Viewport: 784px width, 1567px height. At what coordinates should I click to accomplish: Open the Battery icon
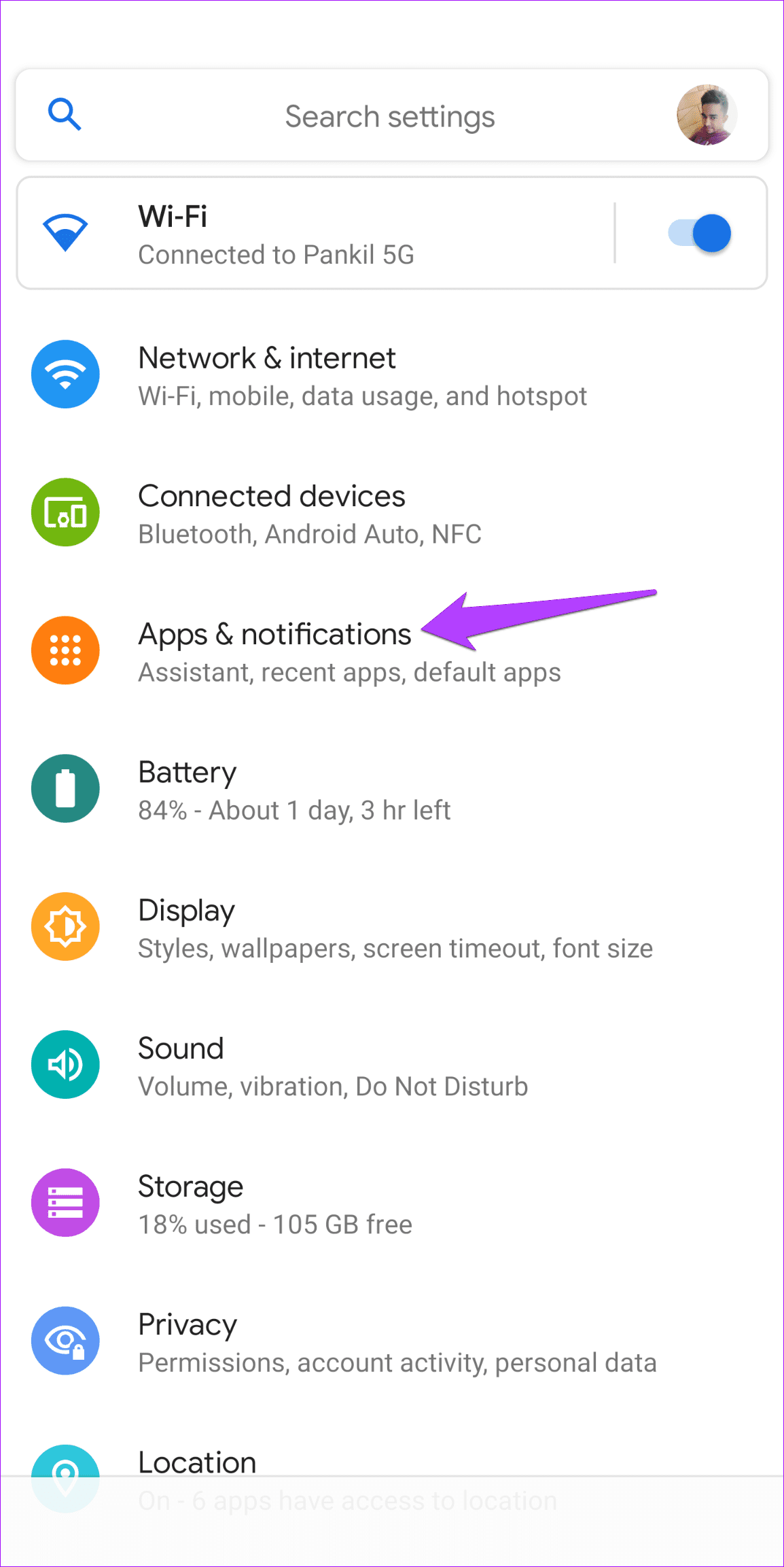[65, 789]
